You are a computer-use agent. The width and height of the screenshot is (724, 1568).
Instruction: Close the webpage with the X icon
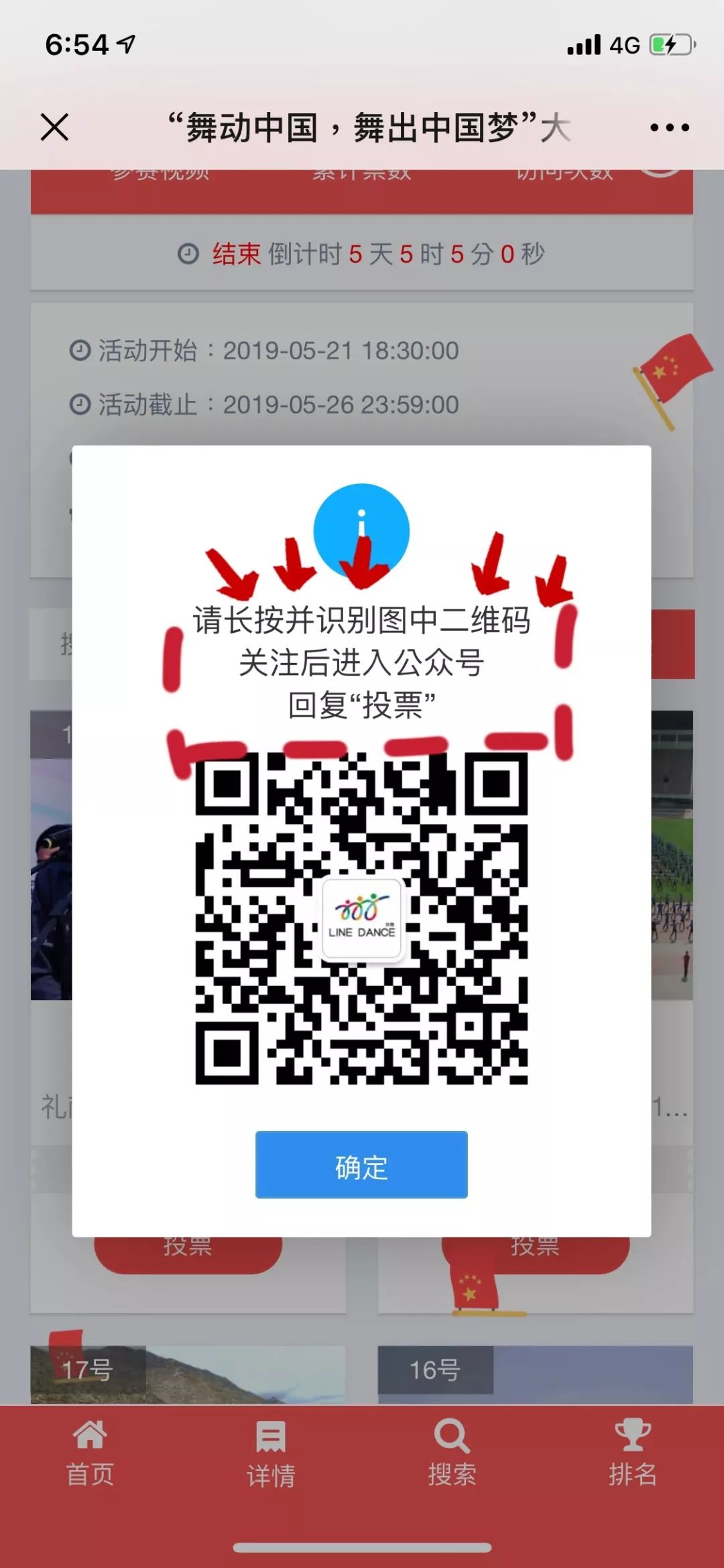pos(54,127)
